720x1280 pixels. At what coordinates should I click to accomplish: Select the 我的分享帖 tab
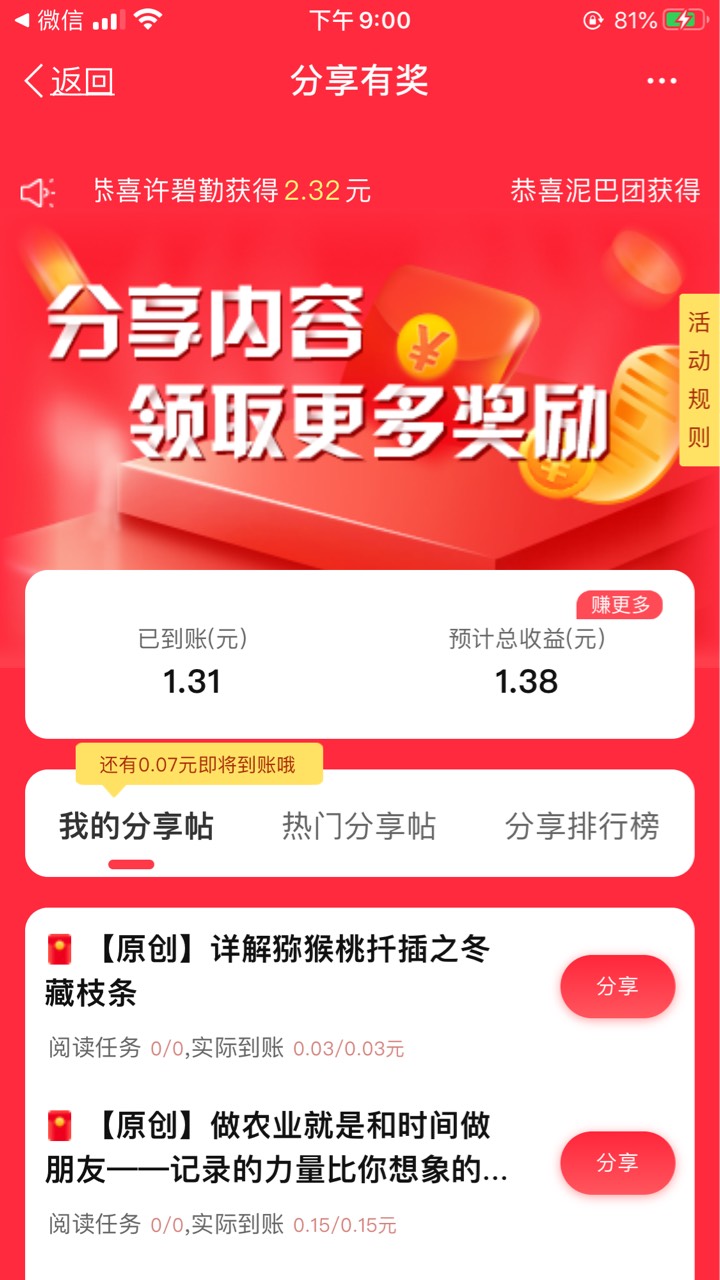135,827
